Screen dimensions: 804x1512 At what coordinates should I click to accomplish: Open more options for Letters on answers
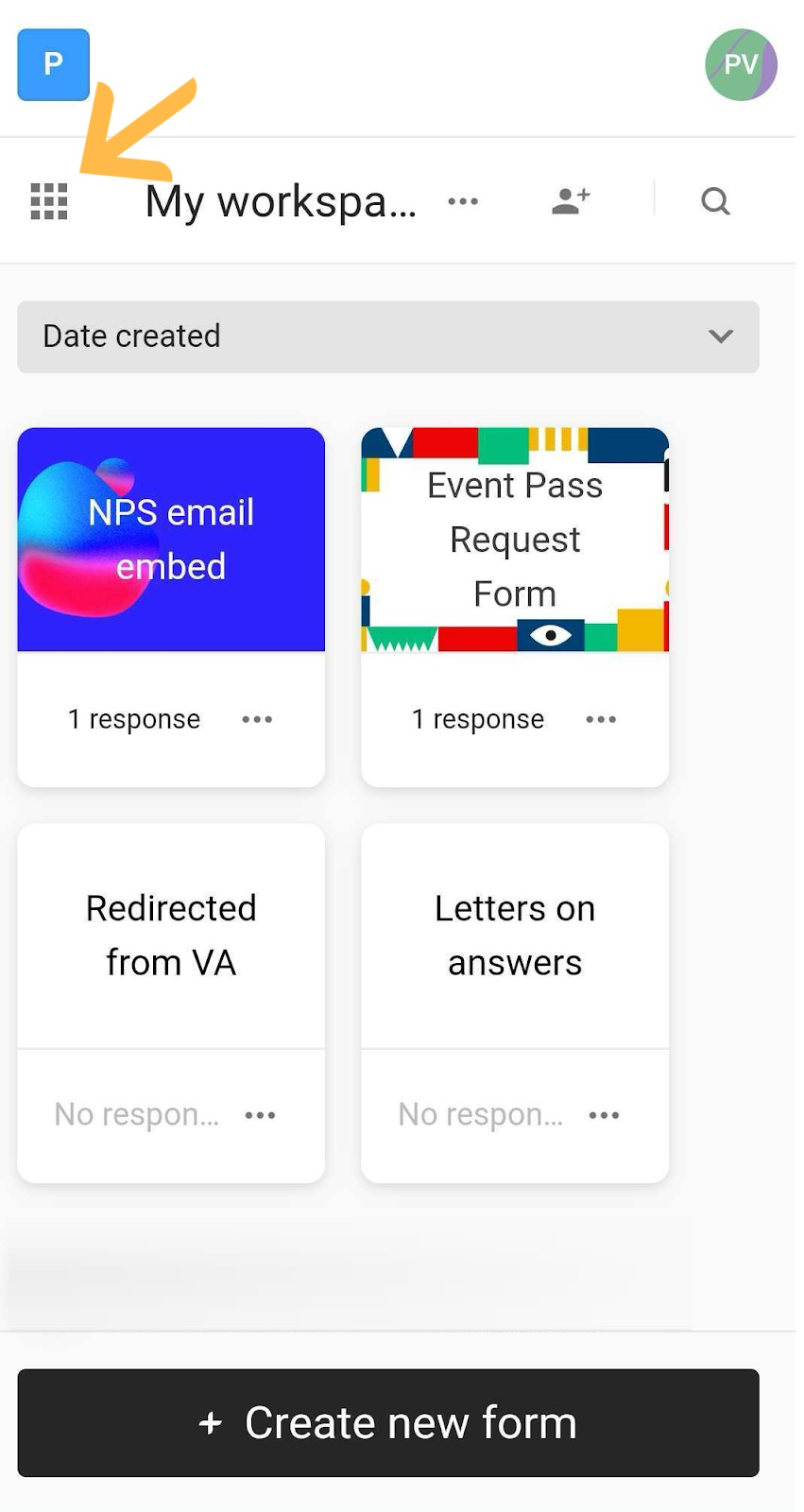click(604, 1116)
